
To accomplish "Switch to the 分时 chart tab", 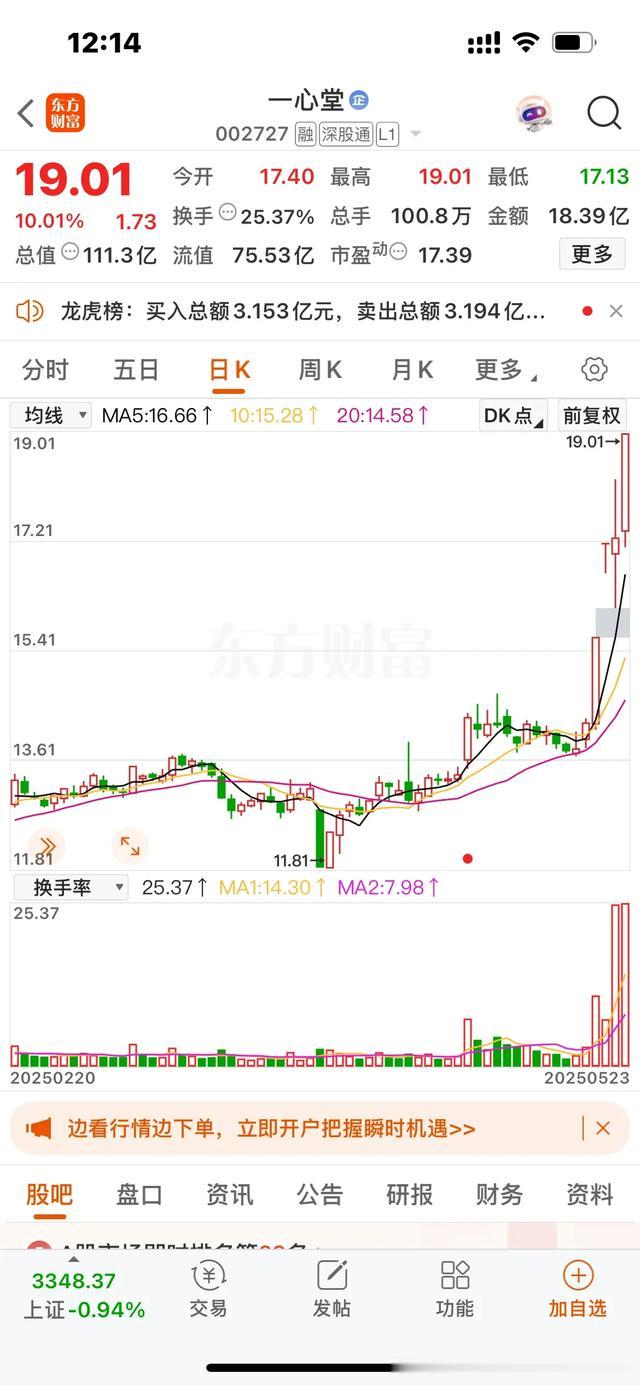I will (45, 370).
